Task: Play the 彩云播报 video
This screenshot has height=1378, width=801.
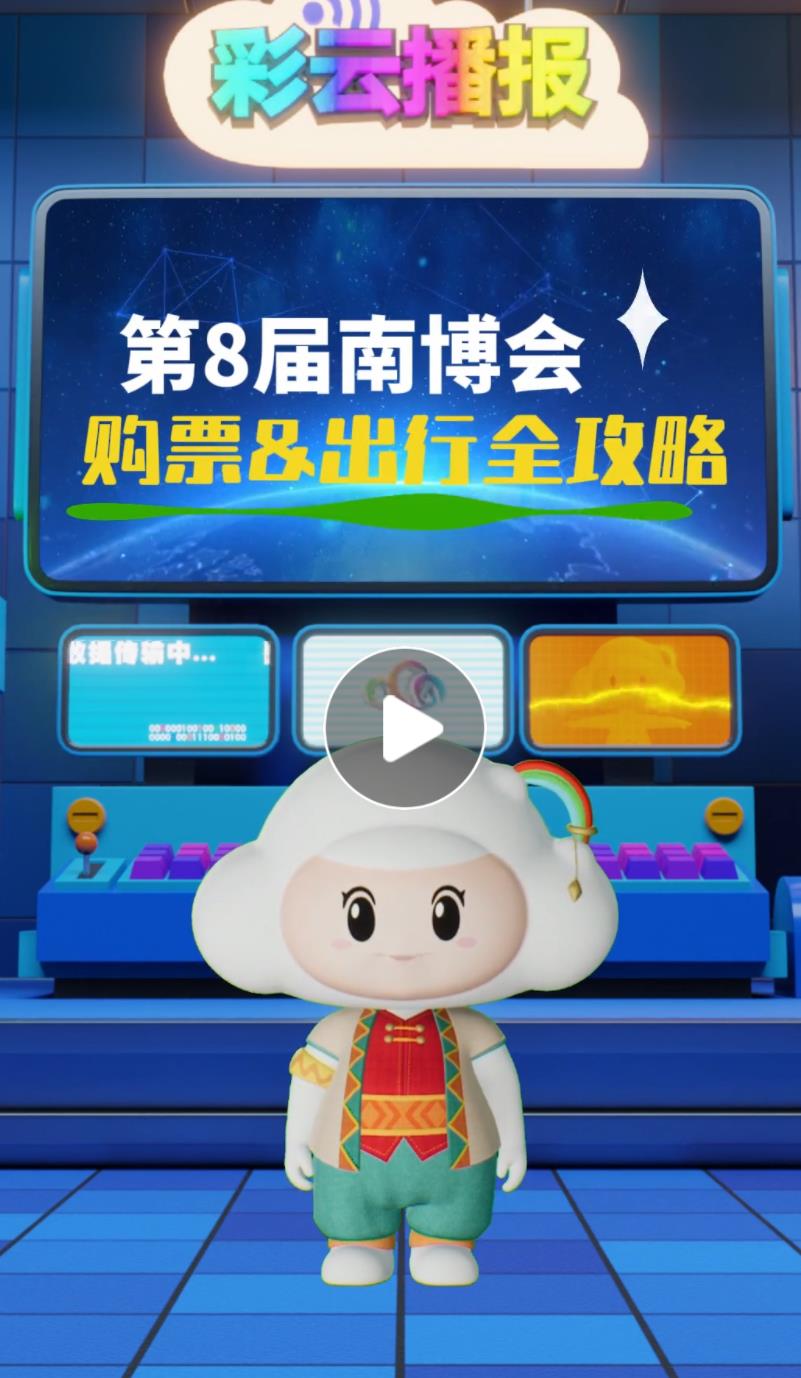Action: [x=404, y=729]
